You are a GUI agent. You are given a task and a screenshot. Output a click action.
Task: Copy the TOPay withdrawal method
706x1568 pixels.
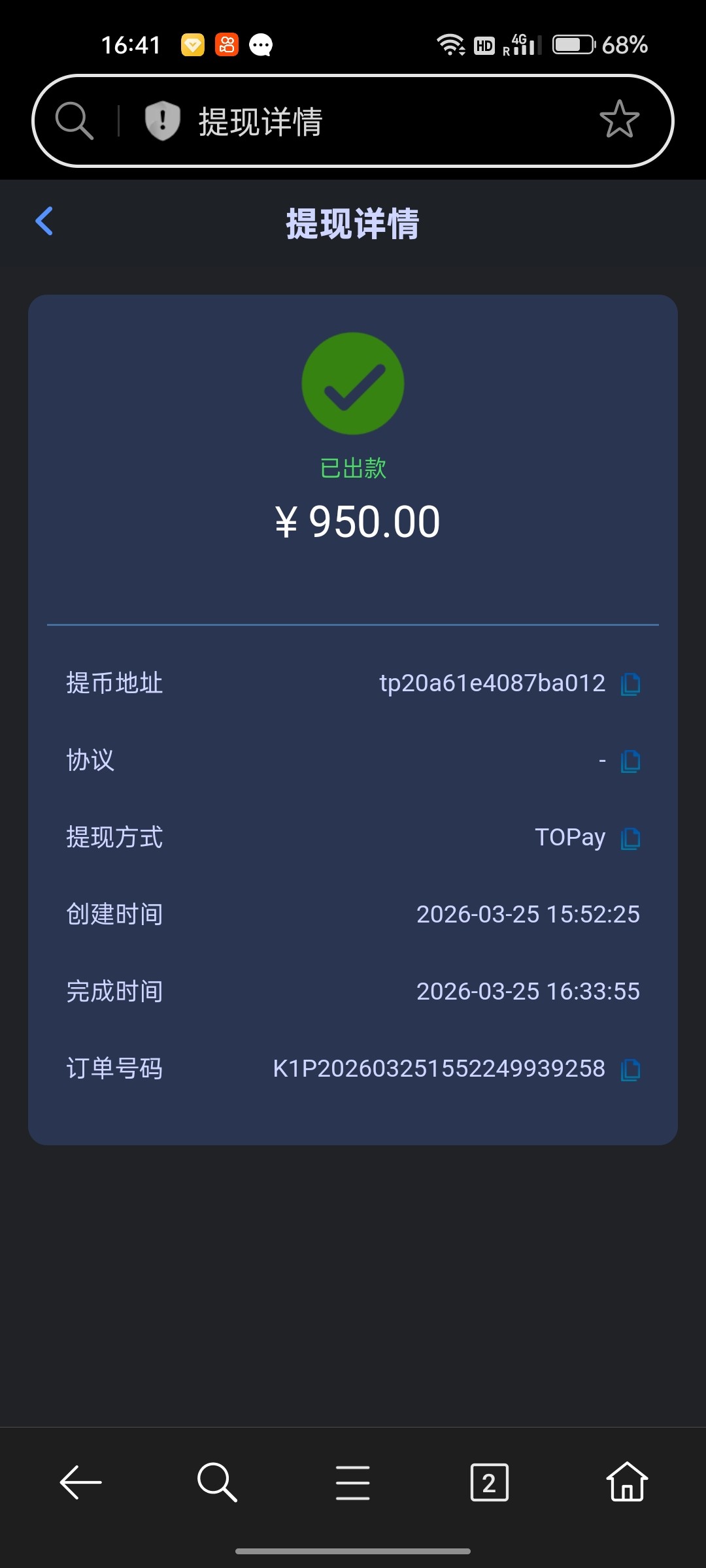tap(630, 838)
